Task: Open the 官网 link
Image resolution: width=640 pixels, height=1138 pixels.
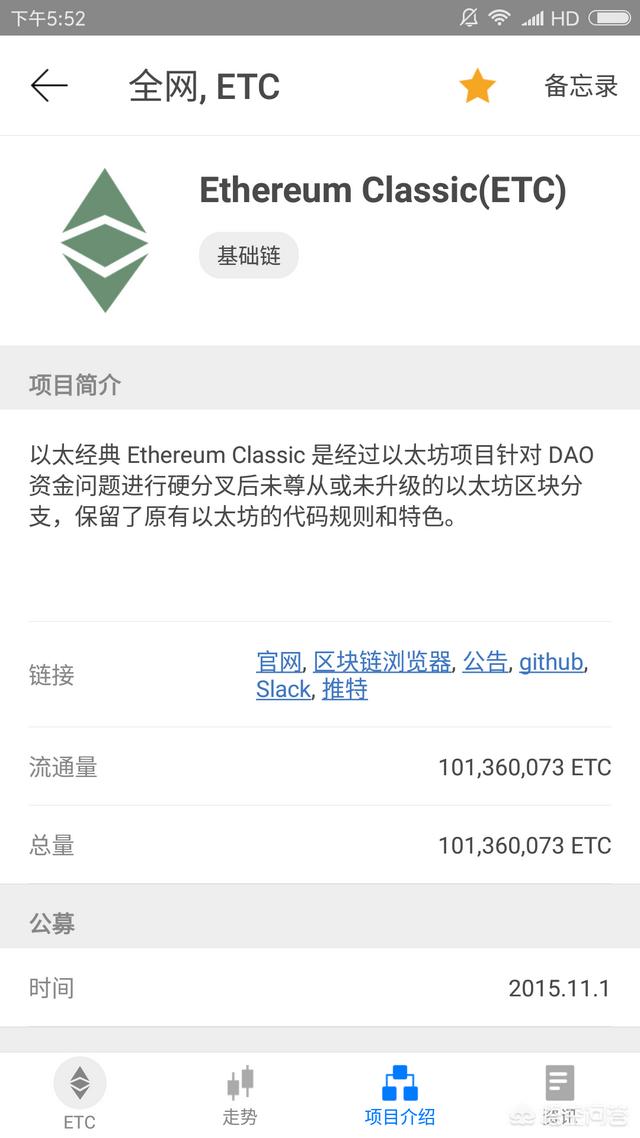Action: coord(279,662)
